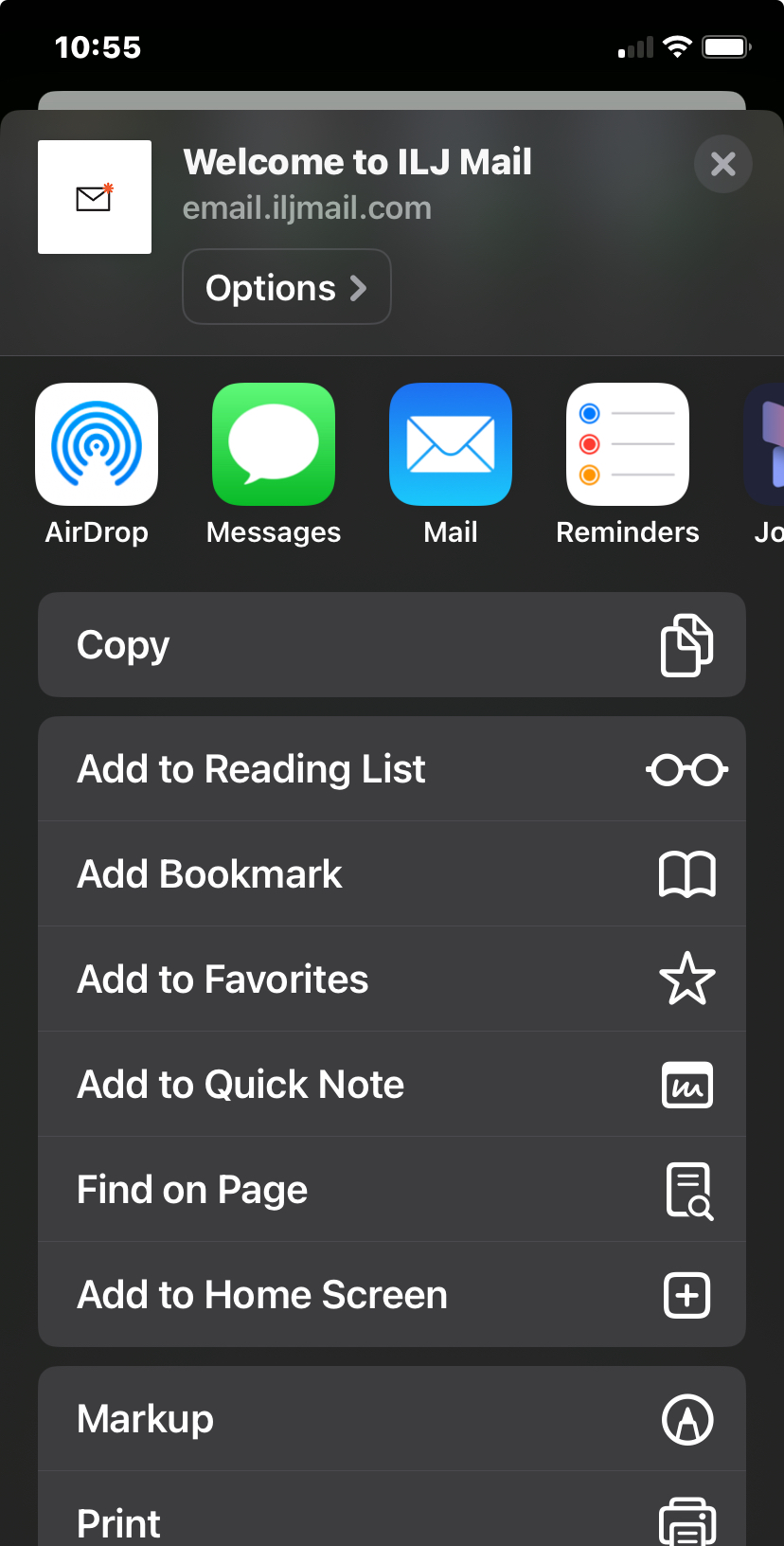The height and width of the screenshot is (1546, 784).
Task: Tap the Quick Note scribble icon
Action: click(x=687, y=1085)
